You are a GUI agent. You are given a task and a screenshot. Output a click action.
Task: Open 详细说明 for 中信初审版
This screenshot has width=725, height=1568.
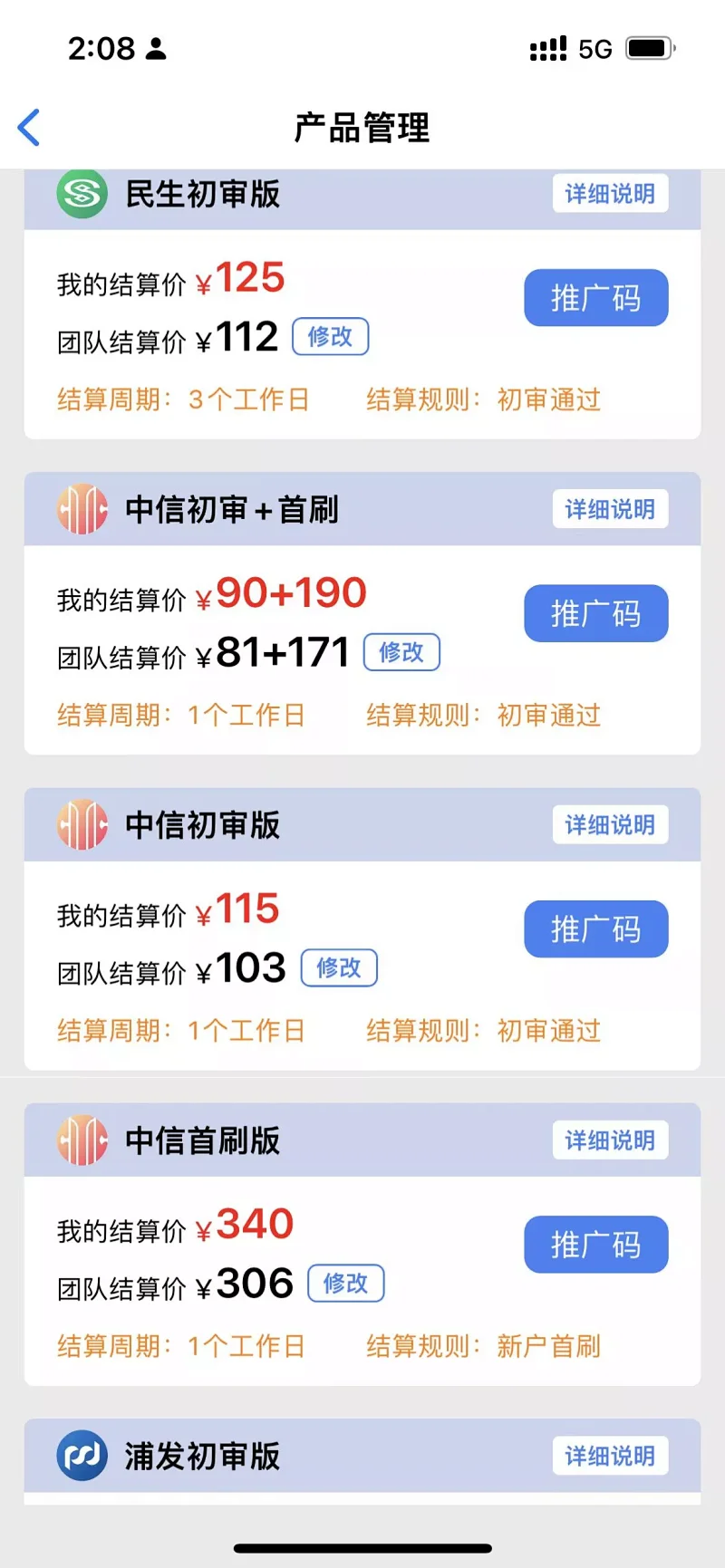pyautogui.click(x=610, y=824)
